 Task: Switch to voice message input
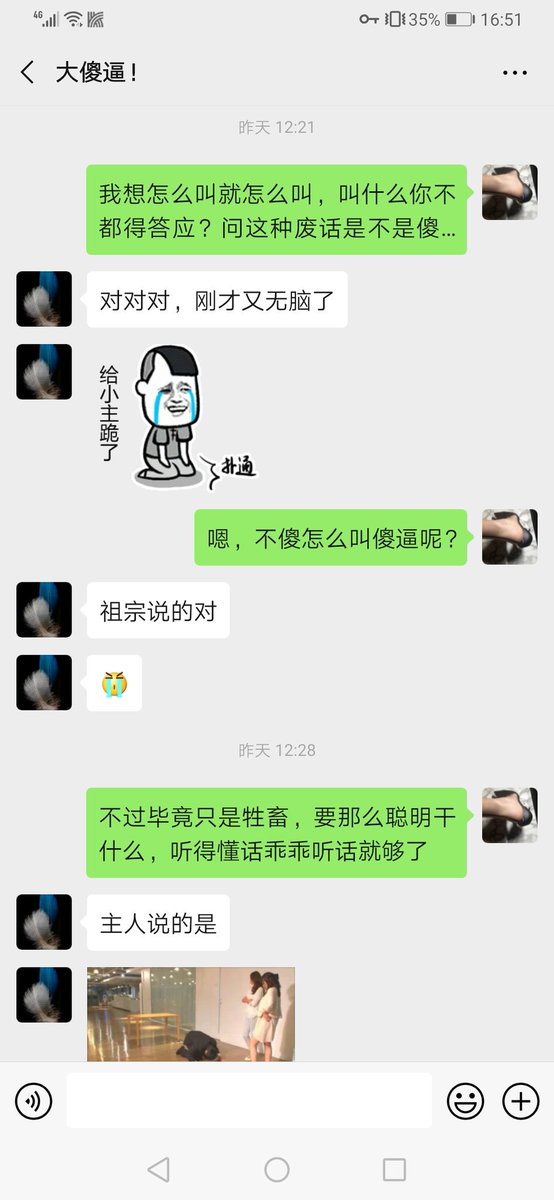[x=33, y=1101]
